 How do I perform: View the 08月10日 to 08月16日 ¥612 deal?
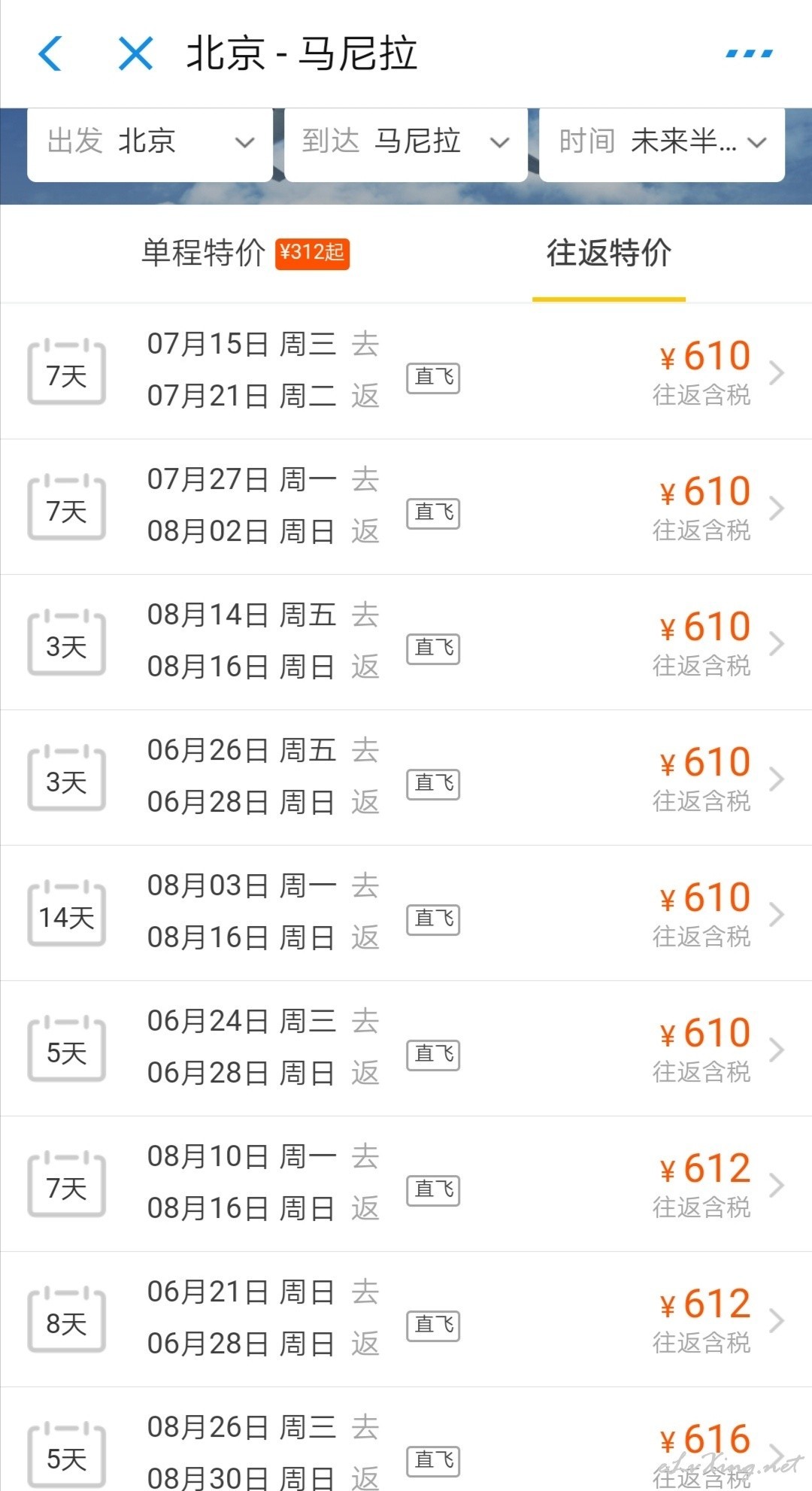(x=406, y=1184)
